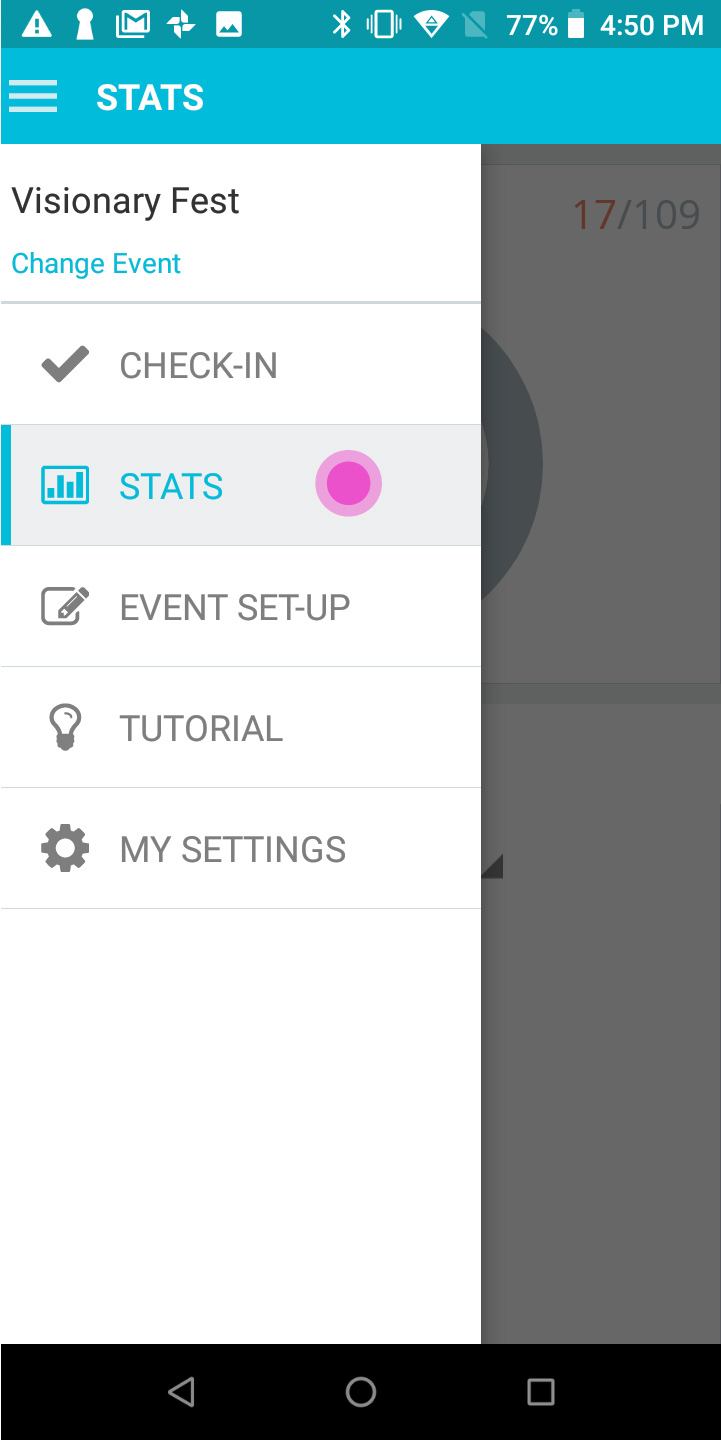Tap the system back button
This screenshot has height=1440, width=721.
click(x=181, y=1392)
